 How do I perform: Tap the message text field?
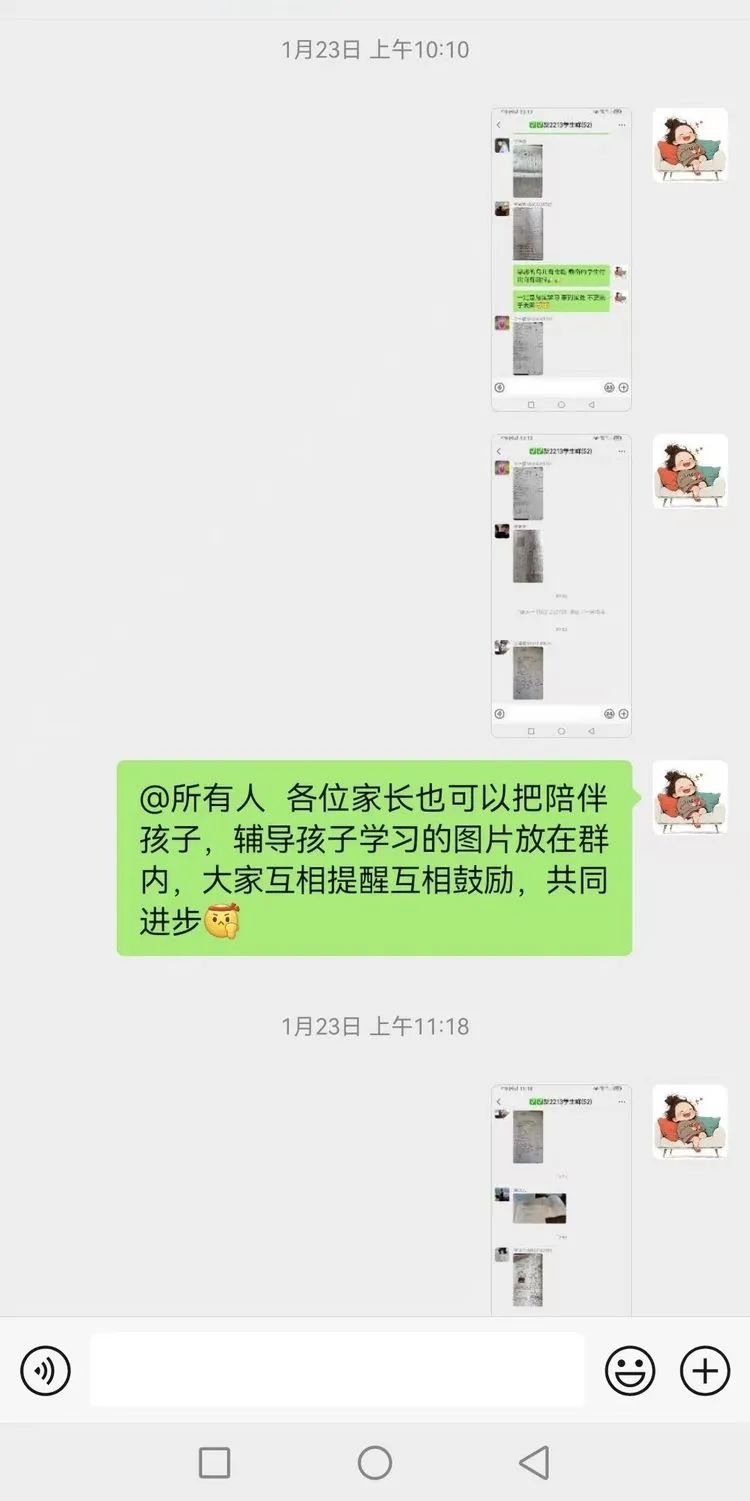click(337, 1370)
